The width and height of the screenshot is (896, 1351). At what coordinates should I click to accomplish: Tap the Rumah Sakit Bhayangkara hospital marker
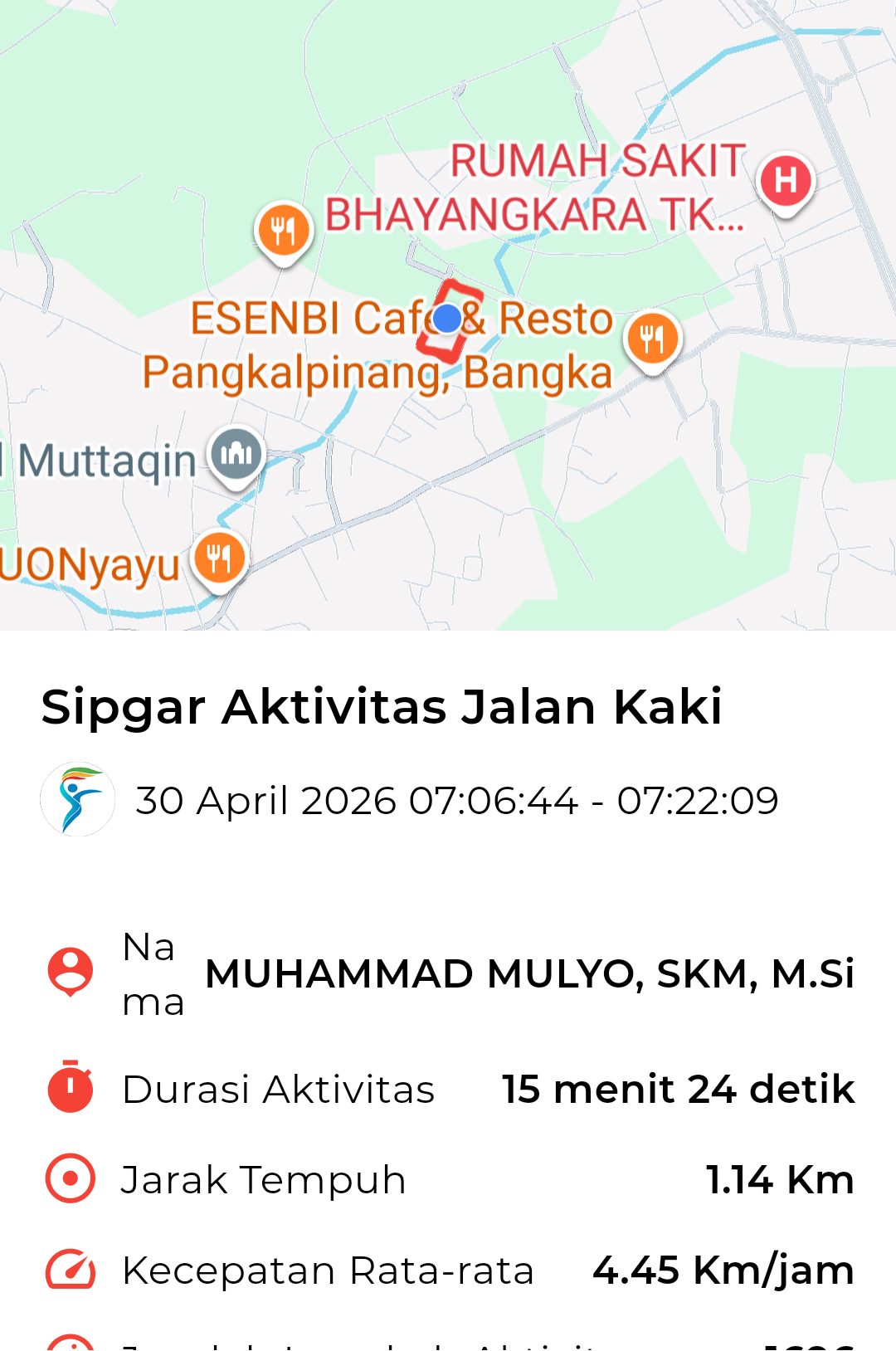pyautogui.click(x=785, y=183)
